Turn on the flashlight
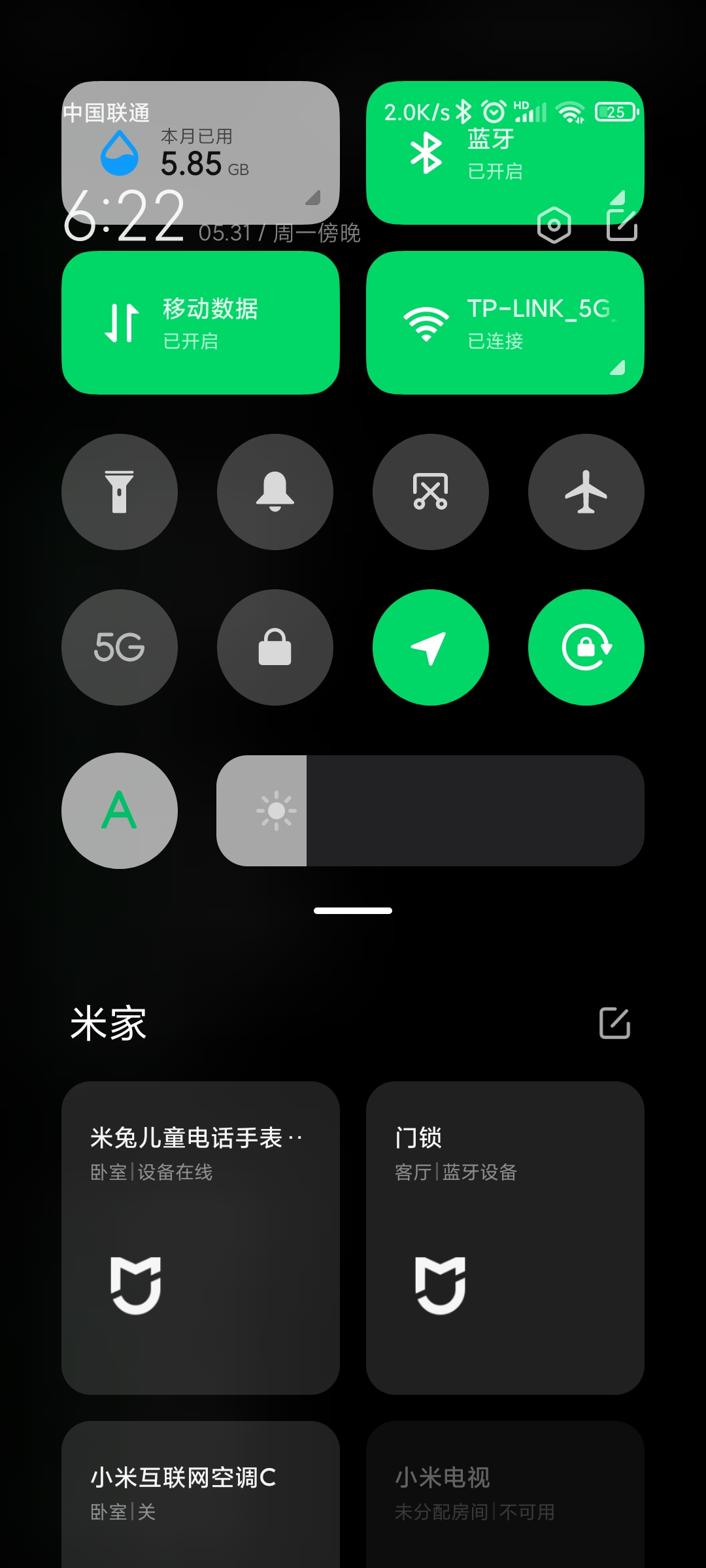Image resolution: width=706 pixels, height=1568 pixels. (120, 492)
